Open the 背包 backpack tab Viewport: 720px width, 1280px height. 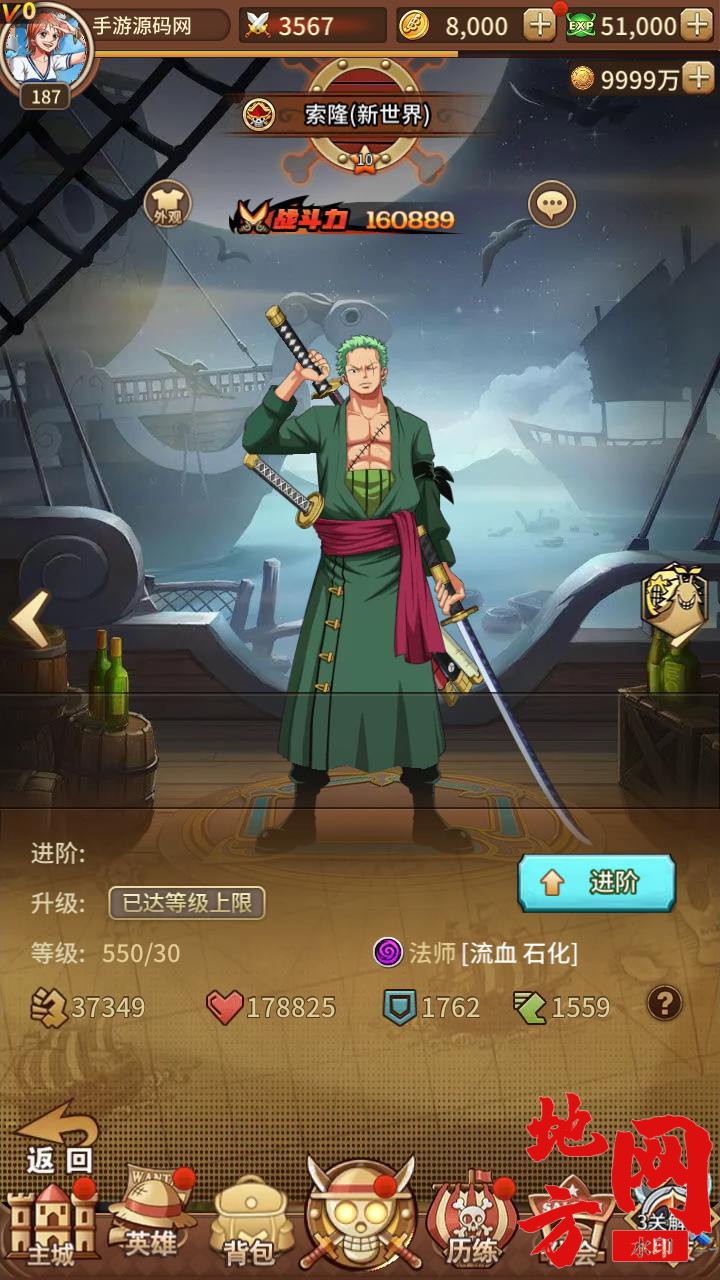pyautogui.click(x=250, y=1225)
